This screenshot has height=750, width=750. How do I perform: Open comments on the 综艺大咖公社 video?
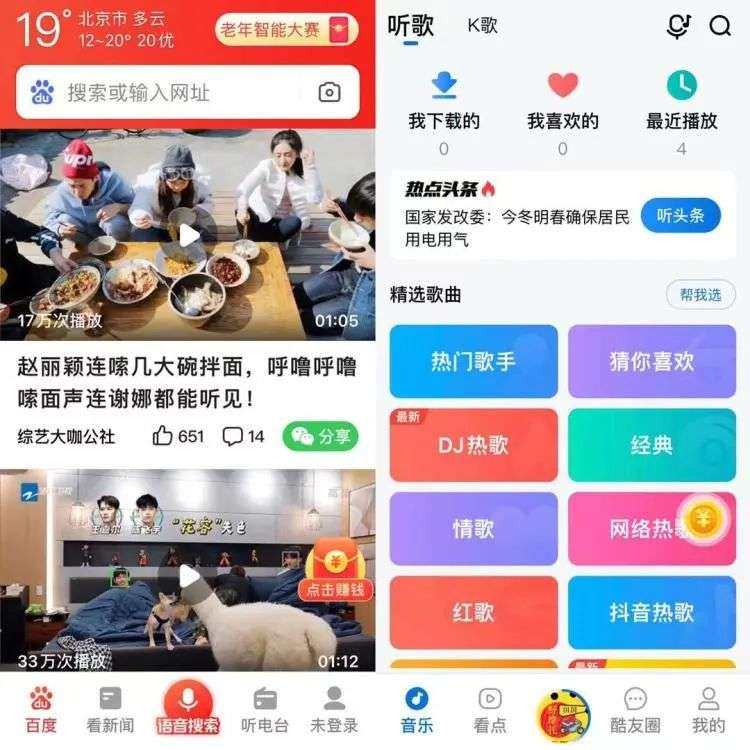coord(243,436)
